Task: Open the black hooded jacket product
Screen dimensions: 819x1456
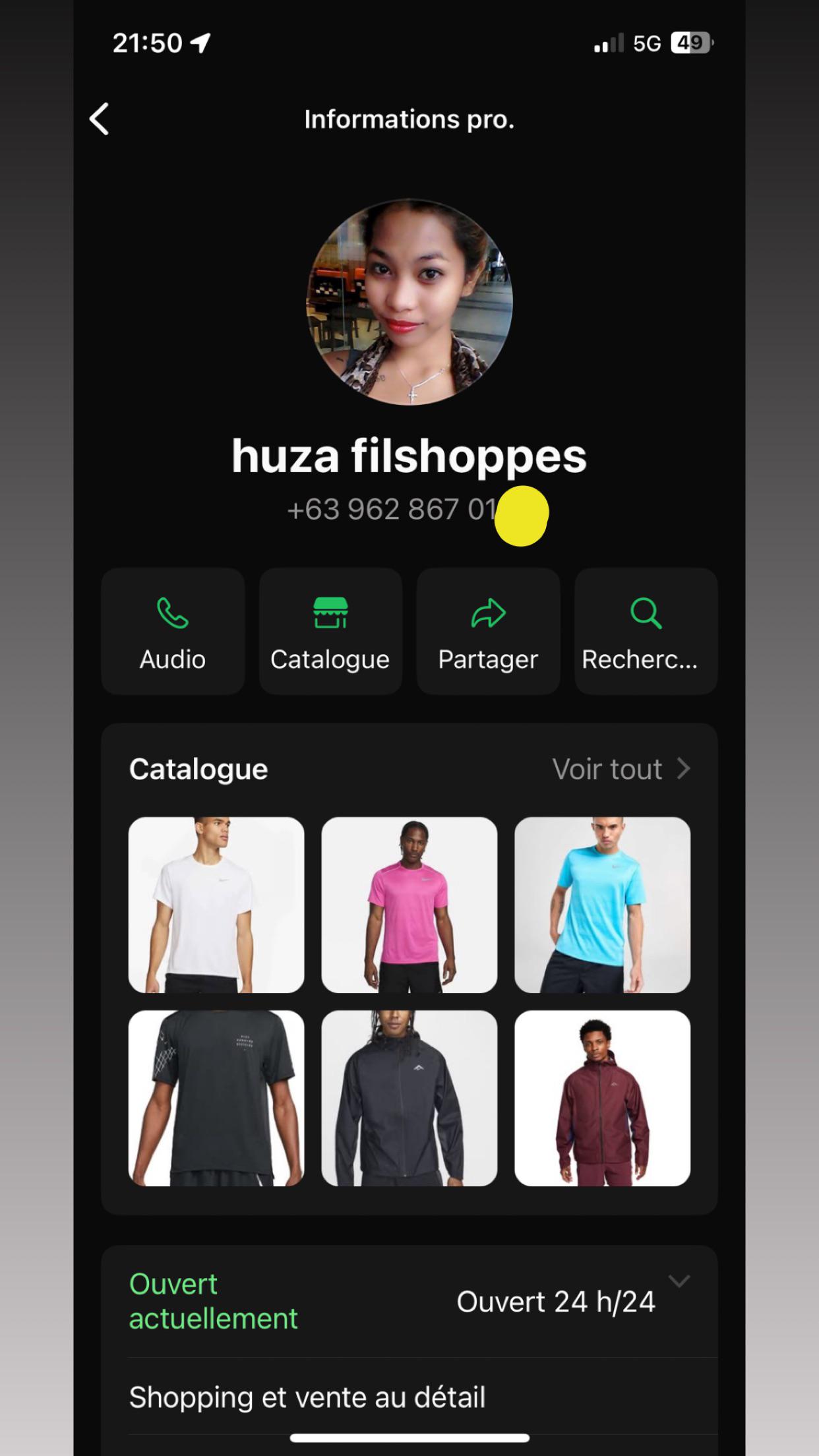Action: coord(409,1098)
